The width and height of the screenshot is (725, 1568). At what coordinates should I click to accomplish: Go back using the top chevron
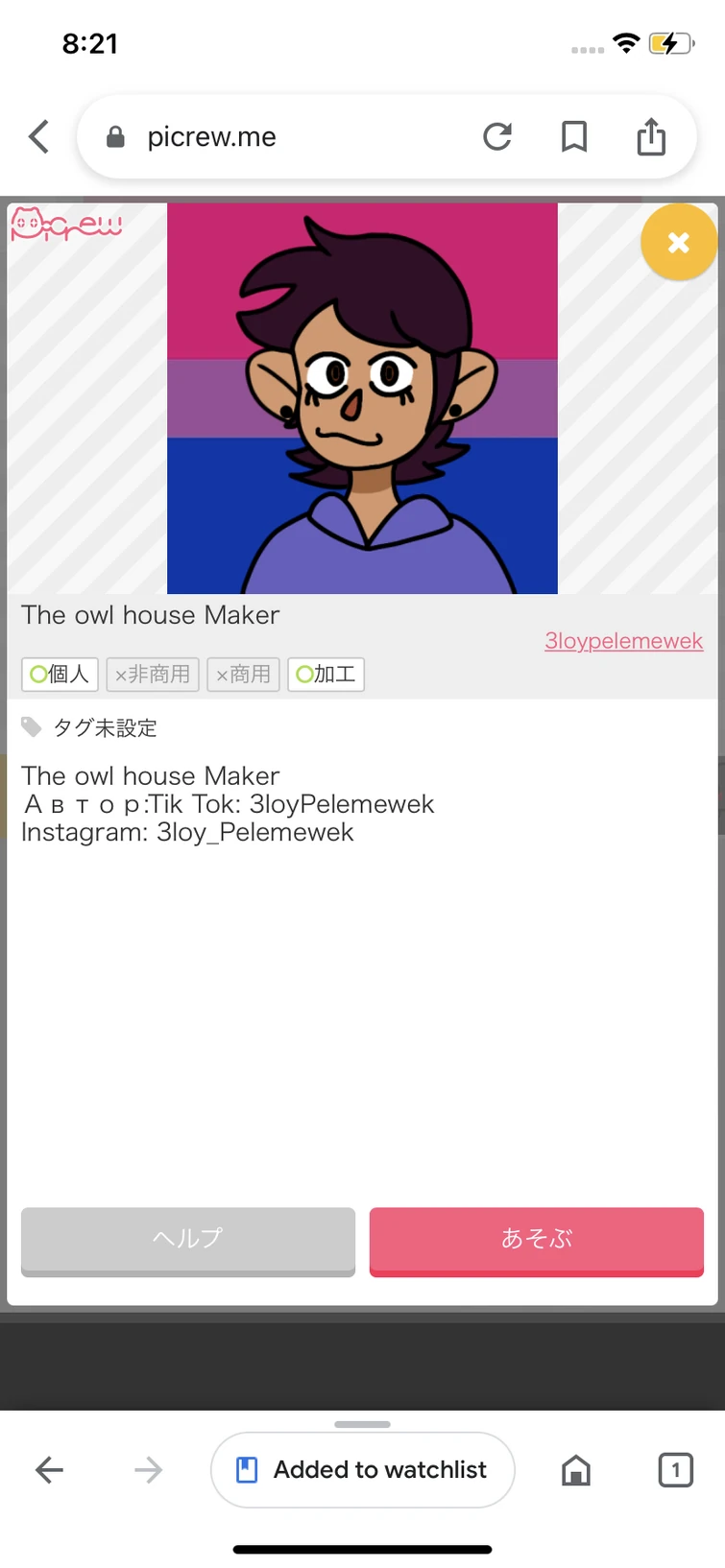(x=38, y=137)
